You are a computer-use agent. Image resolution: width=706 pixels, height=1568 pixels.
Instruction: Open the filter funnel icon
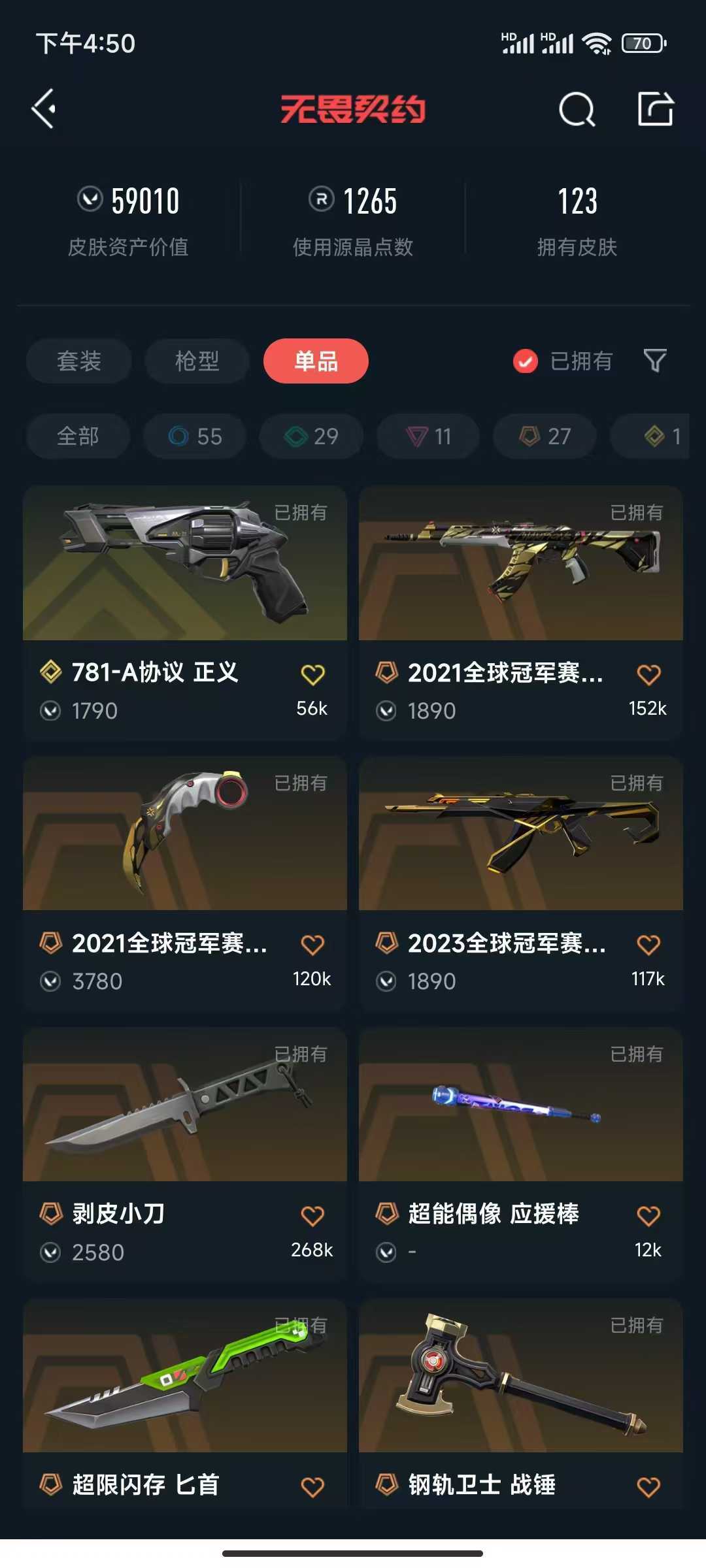pyautogui.click(x=655, y=361)
